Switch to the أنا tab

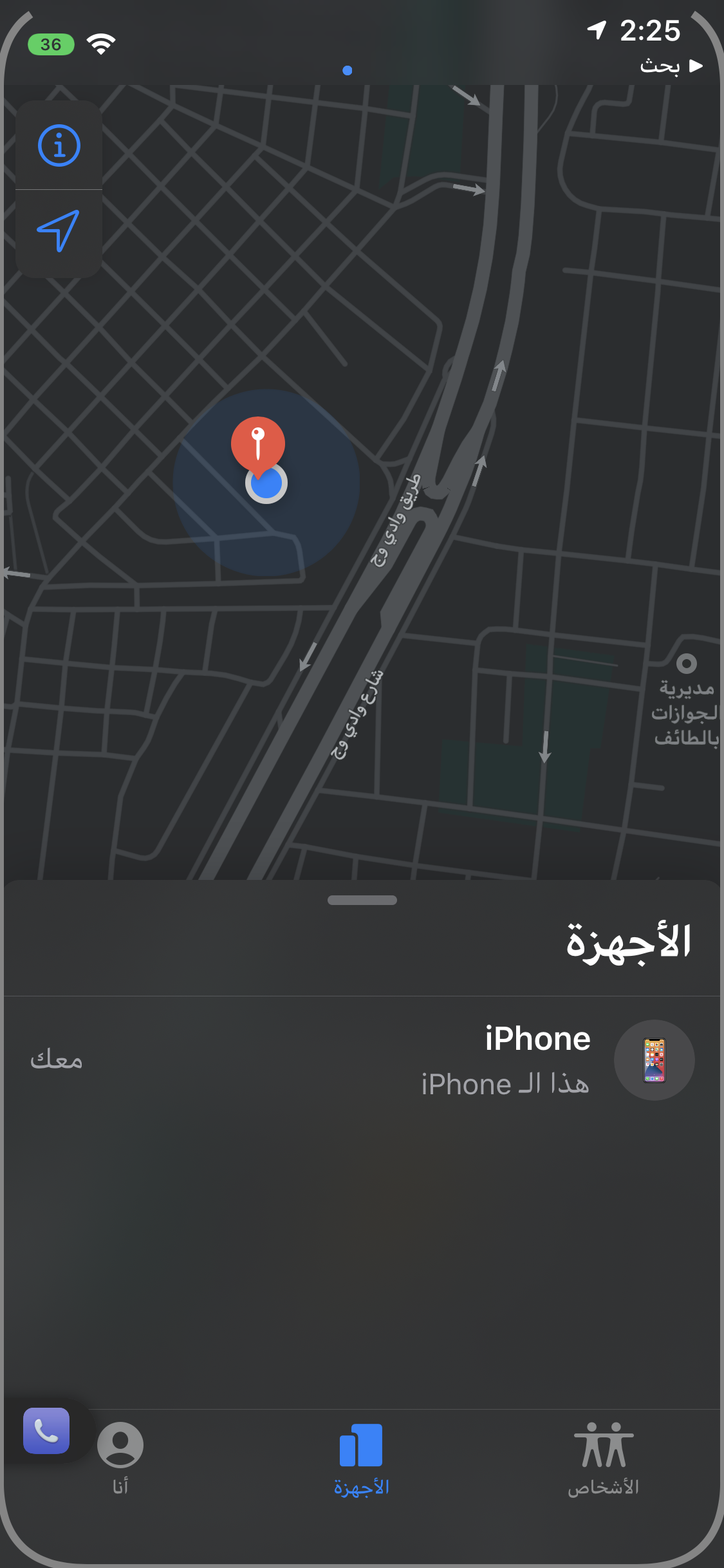pyautogui.click(x=120, y=1459)
